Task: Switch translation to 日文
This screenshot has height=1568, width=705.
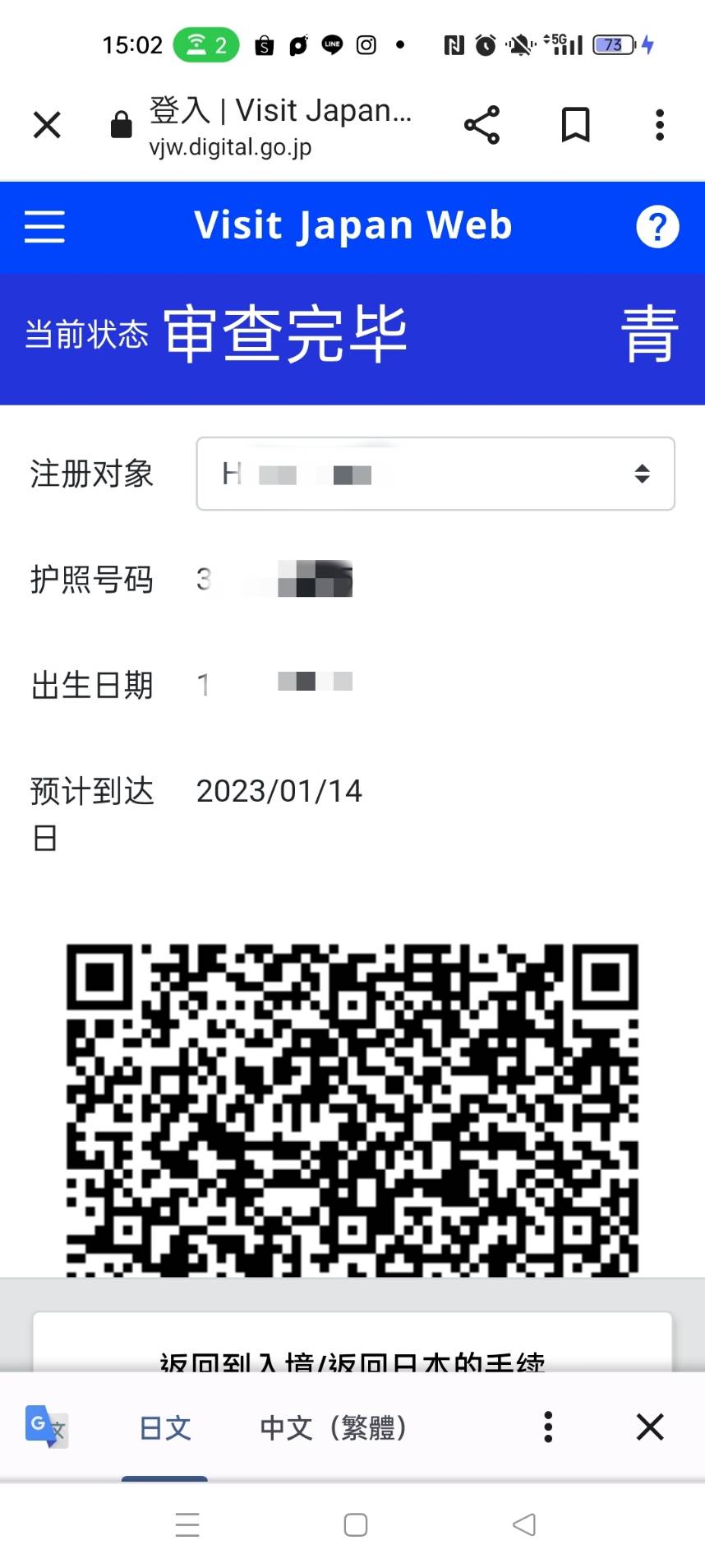Action: tap(165, 1427)
